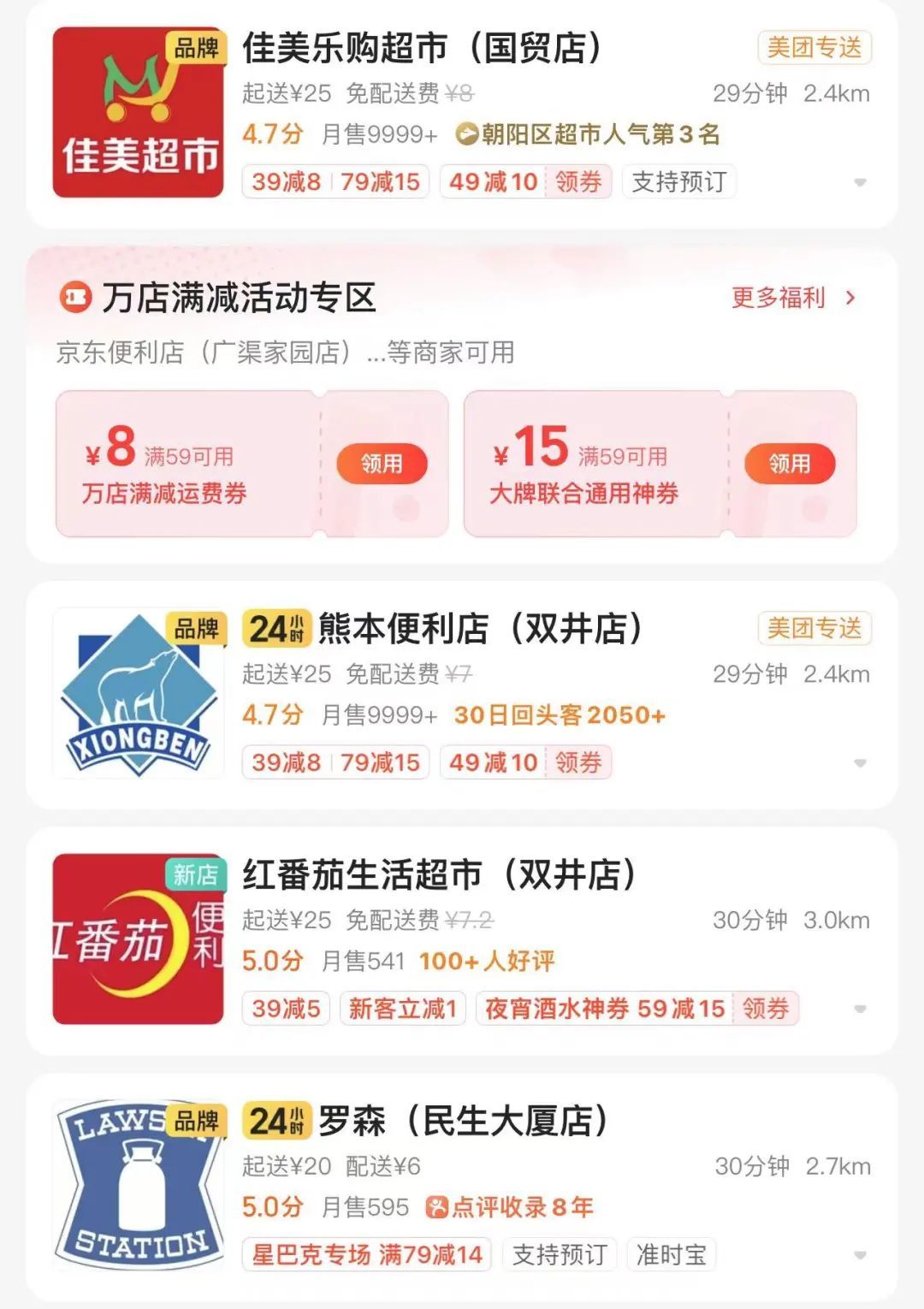Open 佳美乐购超市（国贸店） store
The width and height of the screenshot is (924, 1309).
tap(422, 49)
